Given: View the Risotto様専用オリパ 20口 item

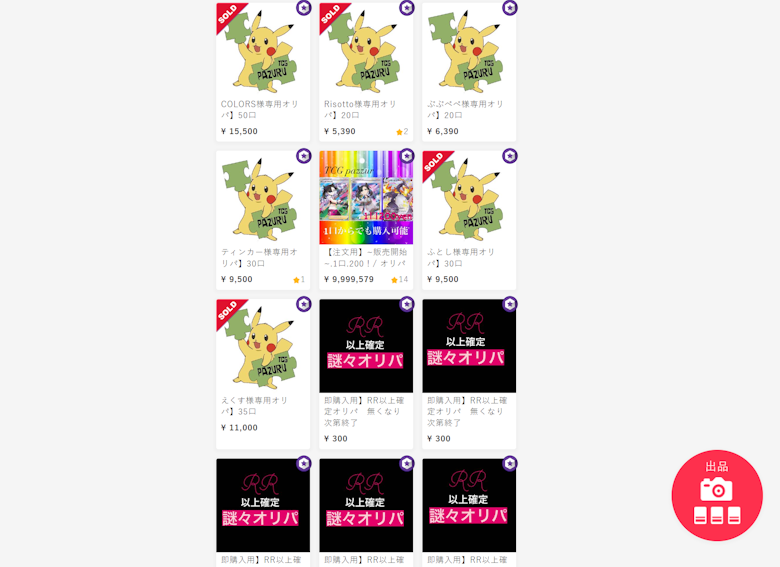Looking at the screenshot, I should click(x=366, y=50).
